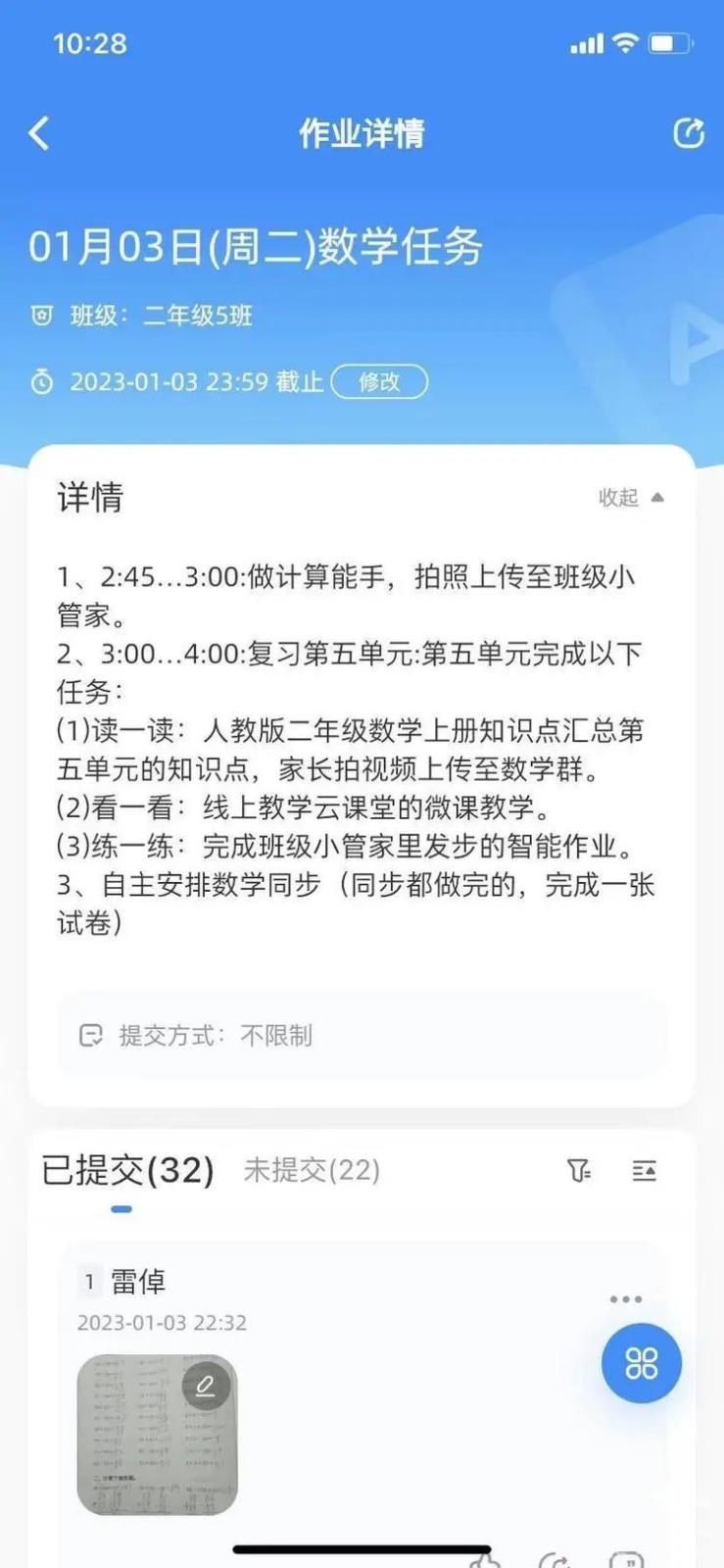
Task: Switch to the 未提交(22) tab
Action: [x=312, y=1170]
